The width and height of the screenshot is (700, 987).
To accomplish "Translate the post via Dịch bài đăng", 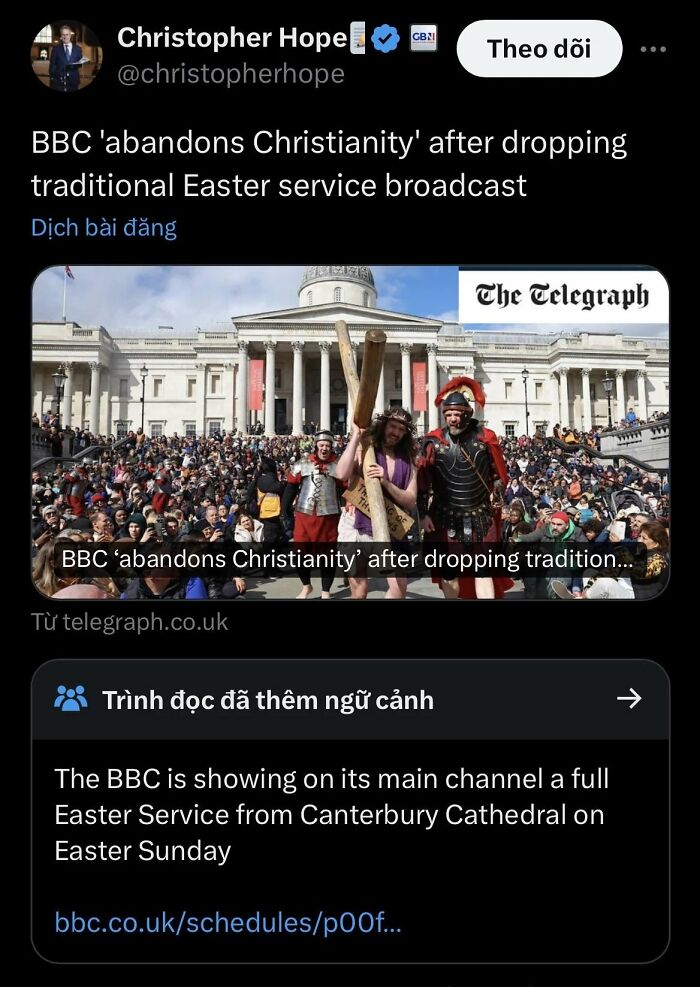I will coord(103,227).
